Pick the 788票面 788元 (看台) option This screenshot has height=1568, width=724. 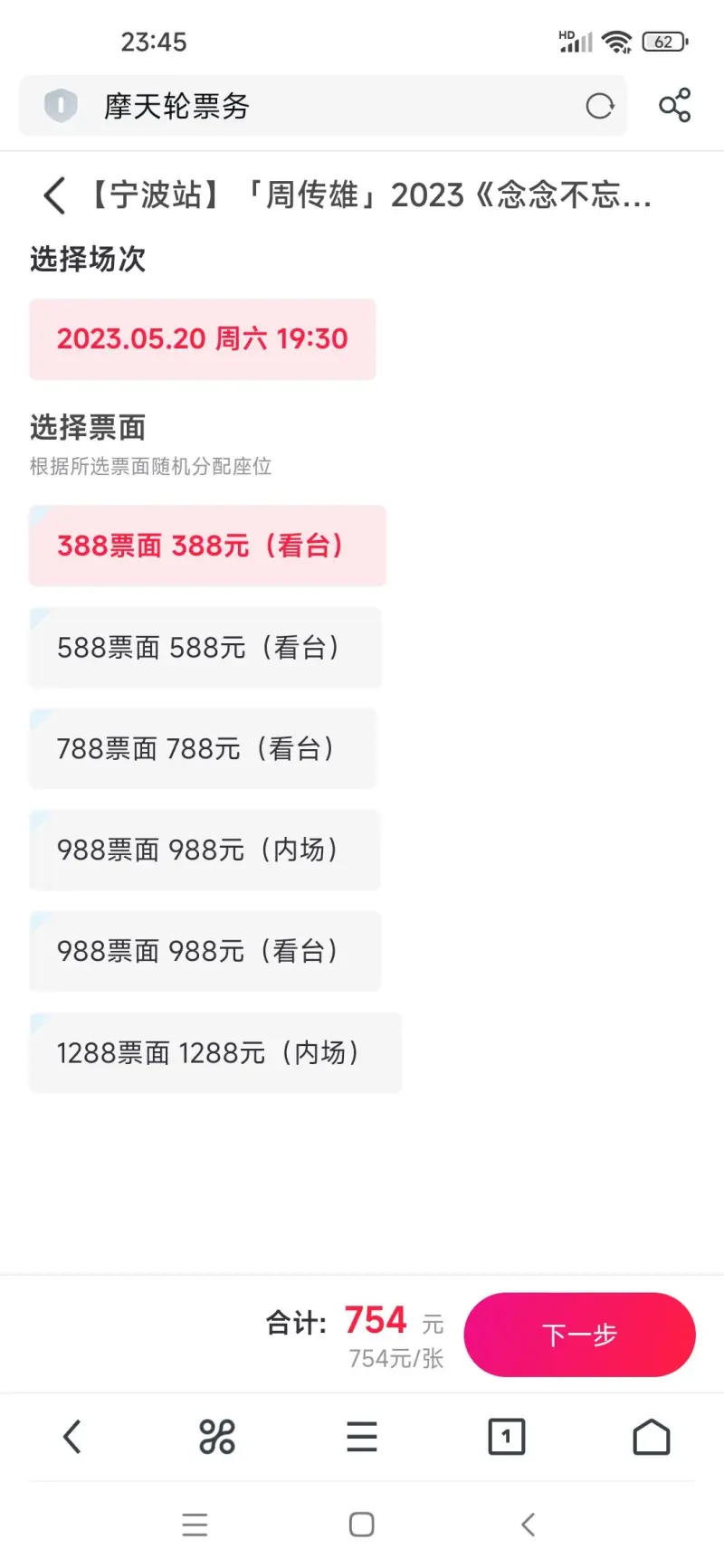[x=203, y=749]
